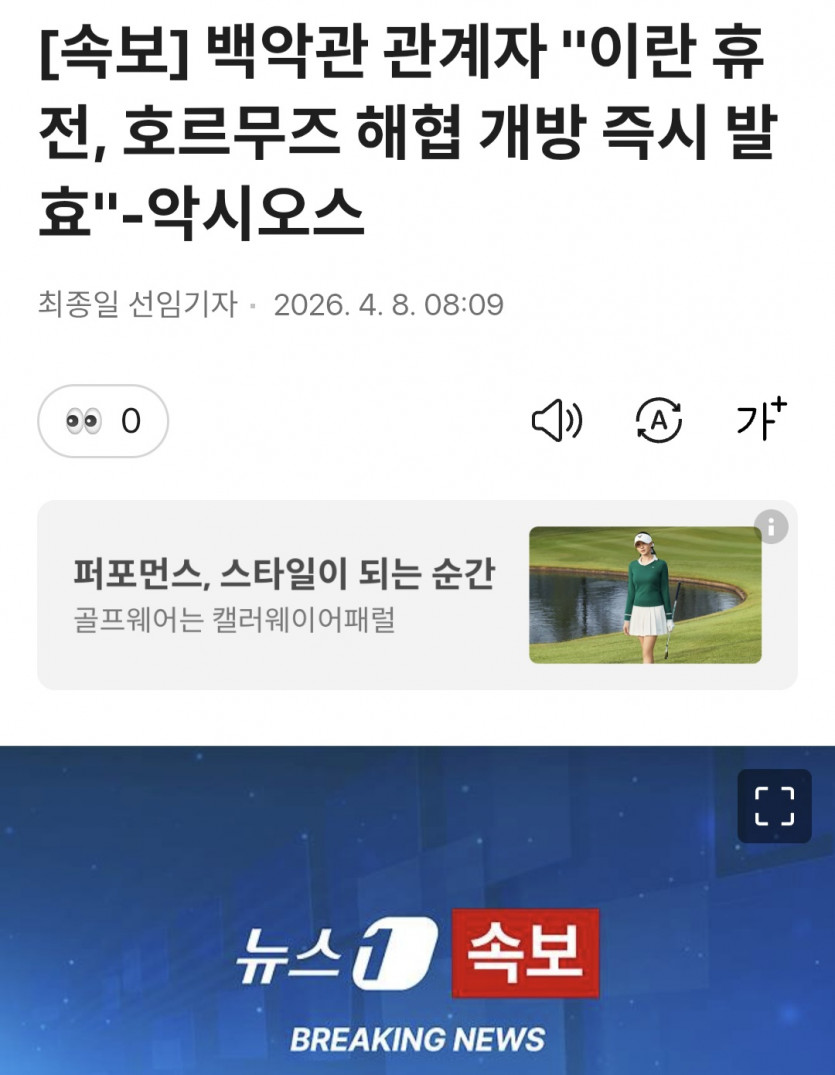Image resolution: width=835 pixels, height=1075 pixels.
Task: Listen to the article with the speaker icon
Action: tap(556, 421)
